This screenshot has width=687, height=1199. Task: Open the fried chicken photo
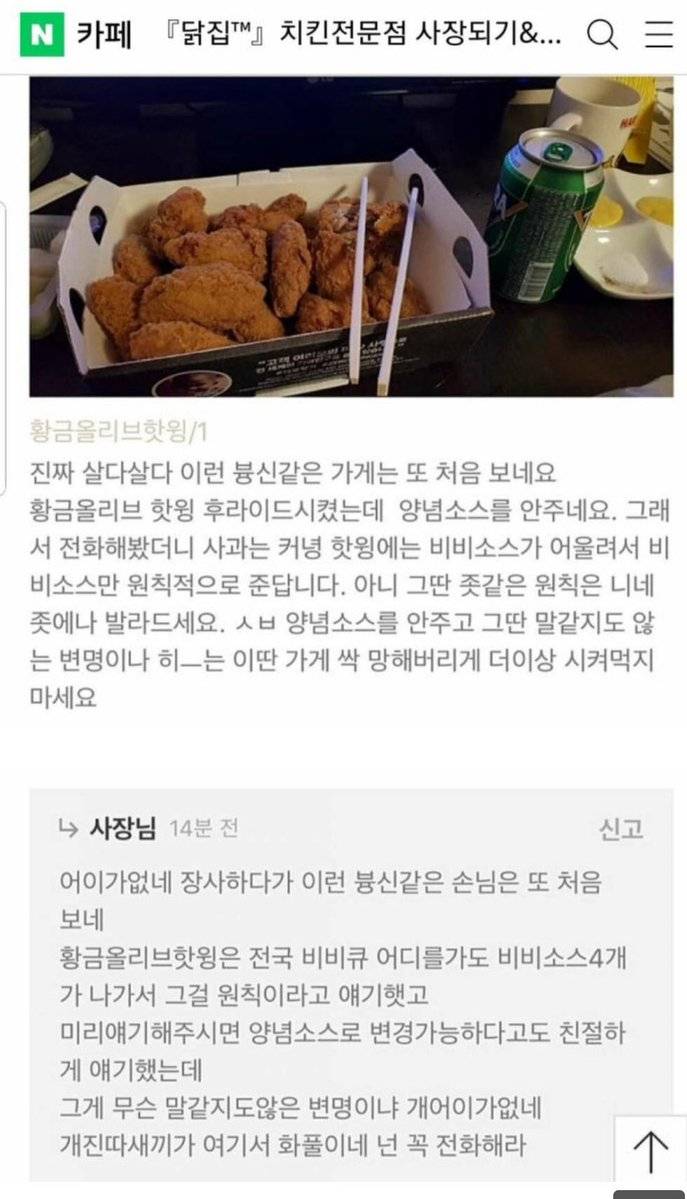pos(350,237)
